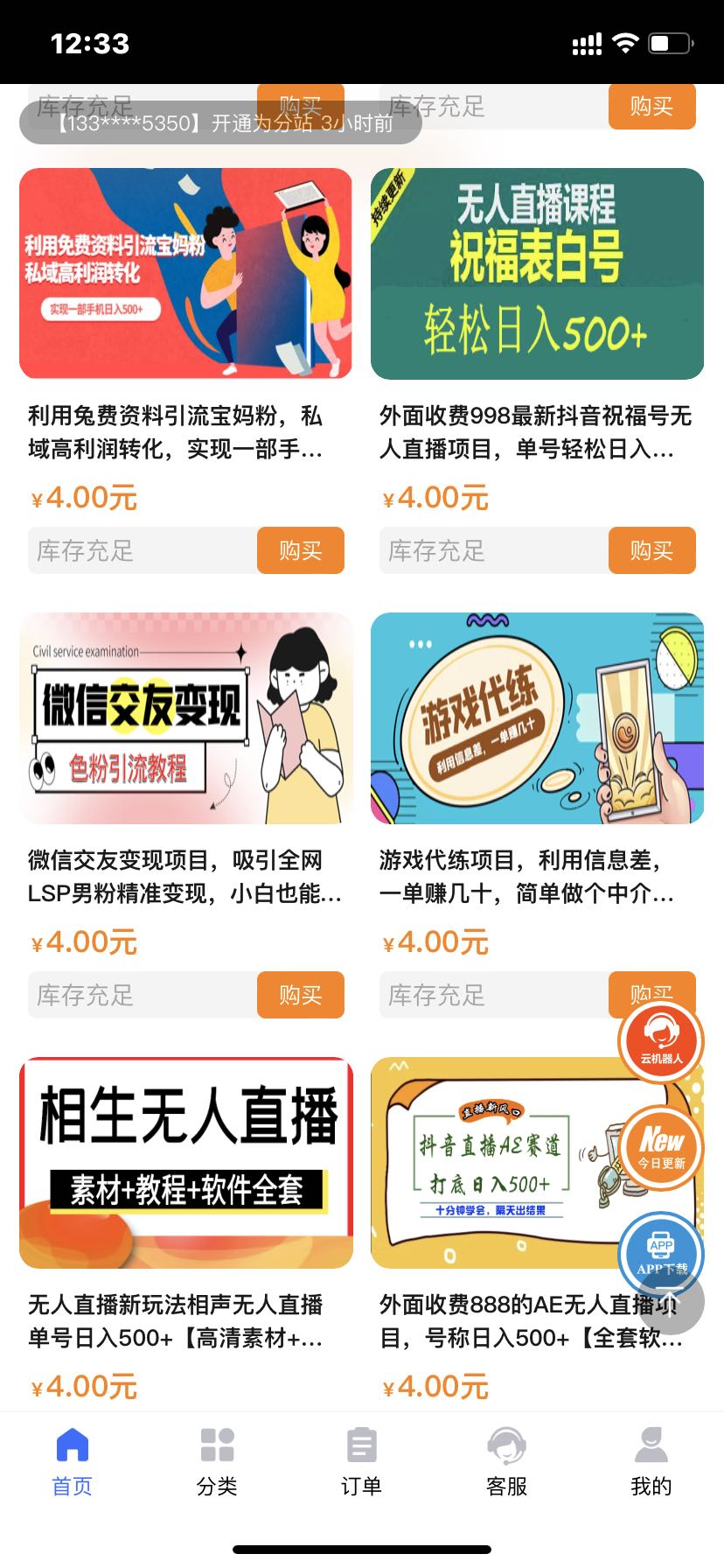This screenshot has width=724, height=1568.
Task: Open the 微信交友变现 product image
Action: [x=185, y=718]
